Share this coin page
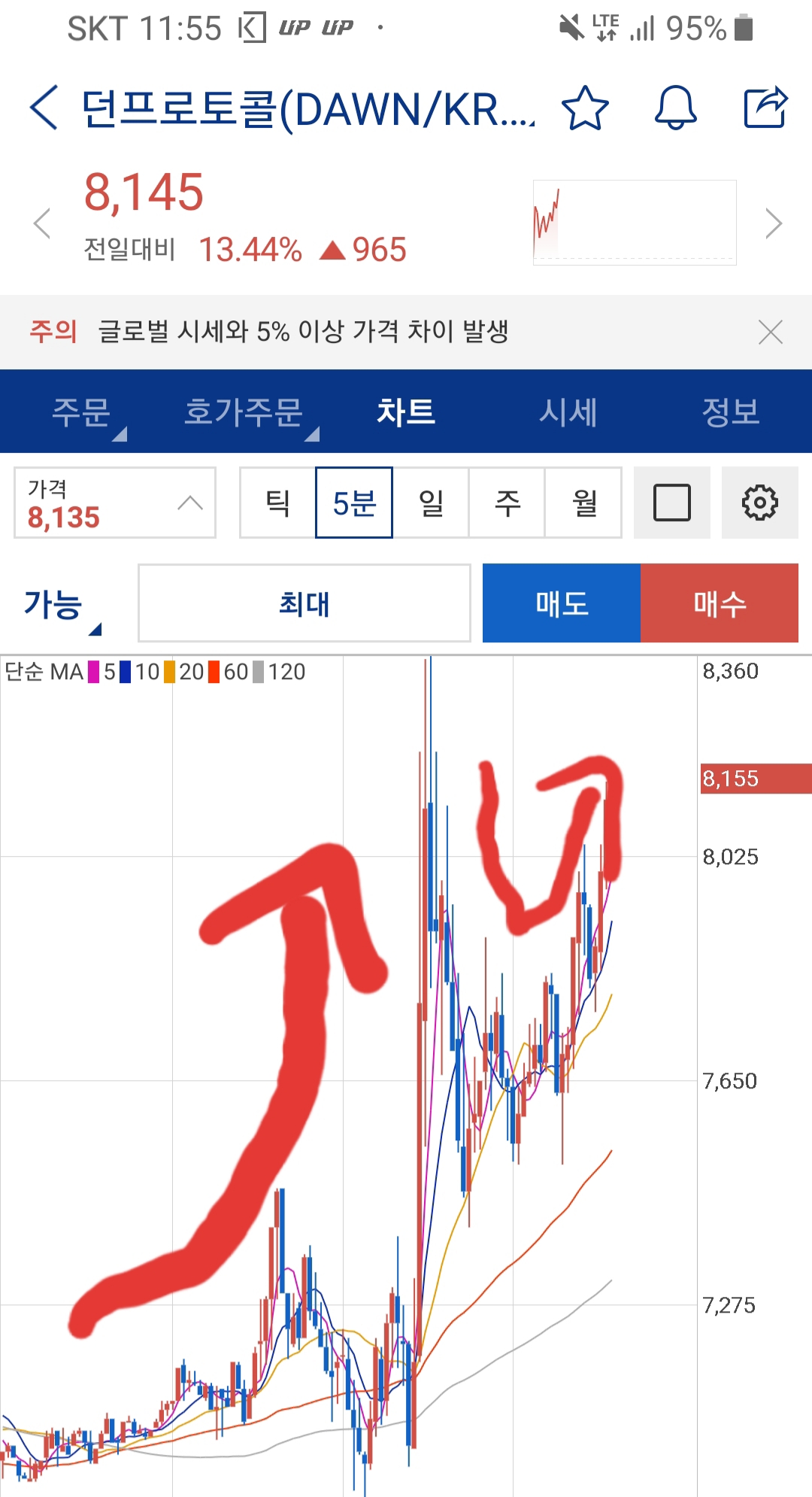The image size is (812, 1497). pyautogui.click(x=765, y=108)
